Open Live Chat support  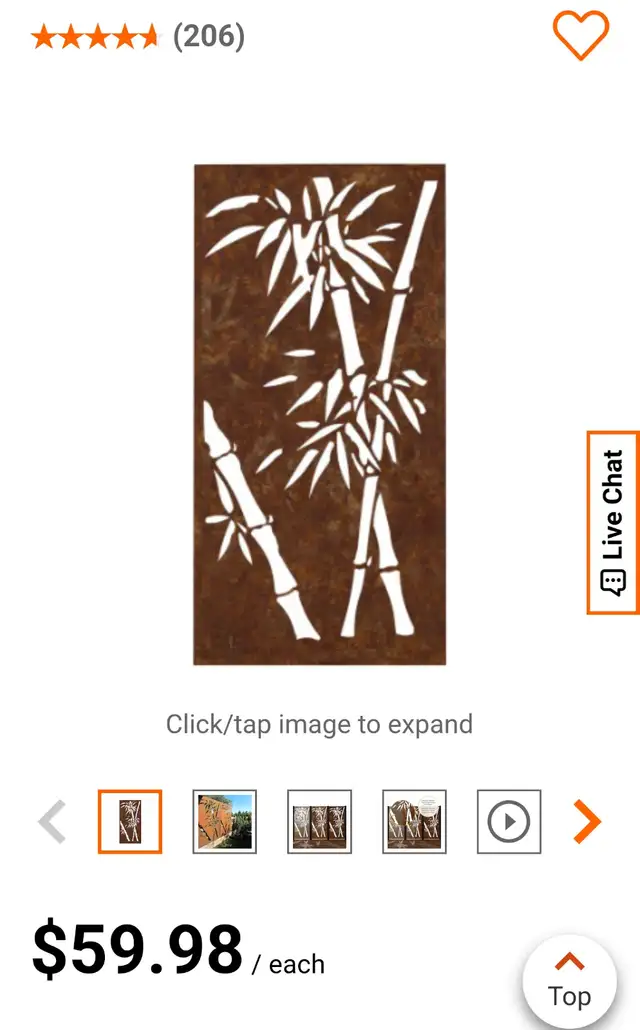[x=613, y=523]
